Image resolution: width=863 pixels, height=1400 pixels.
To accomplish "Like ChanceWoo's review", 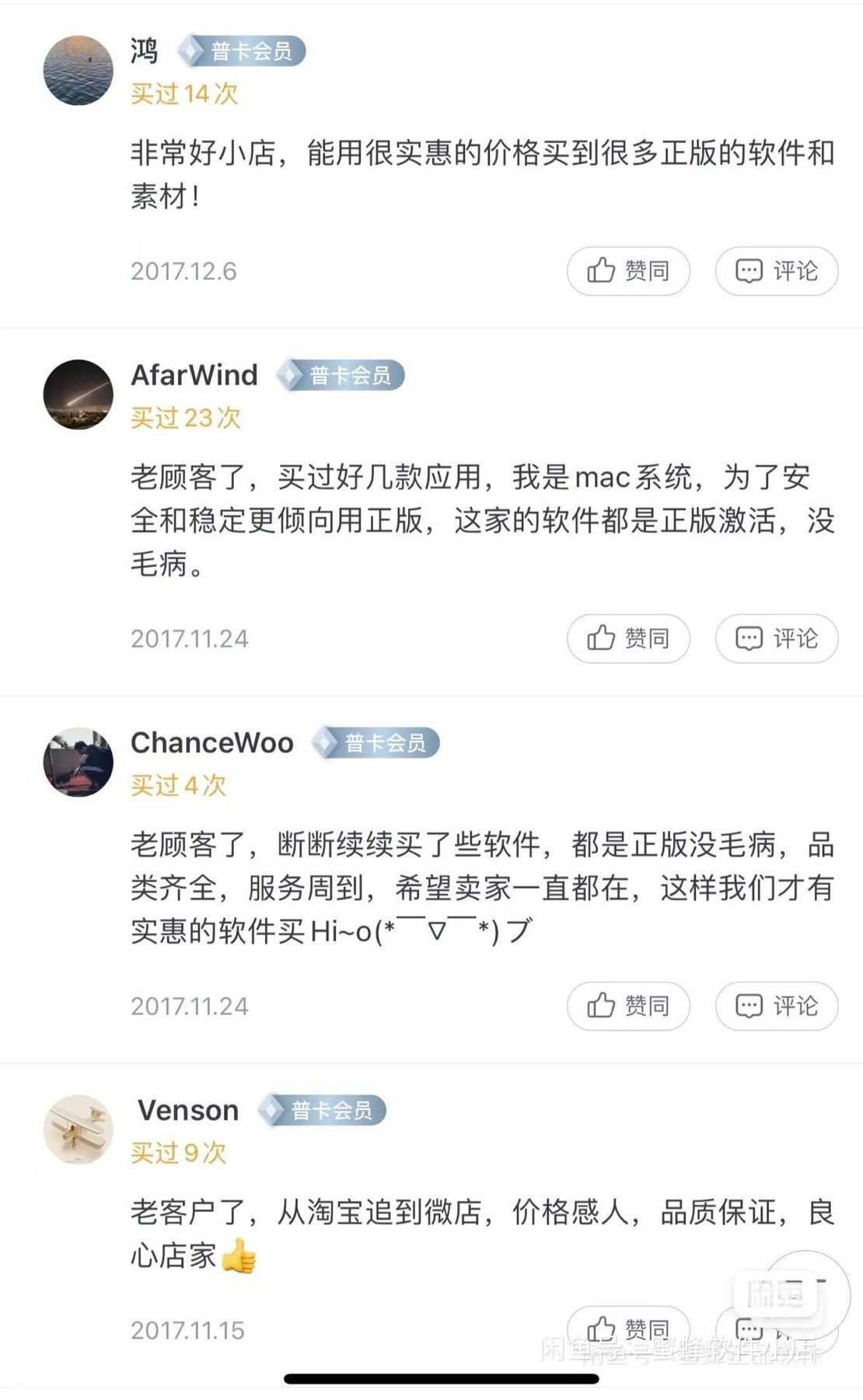I will [627, 1006].
